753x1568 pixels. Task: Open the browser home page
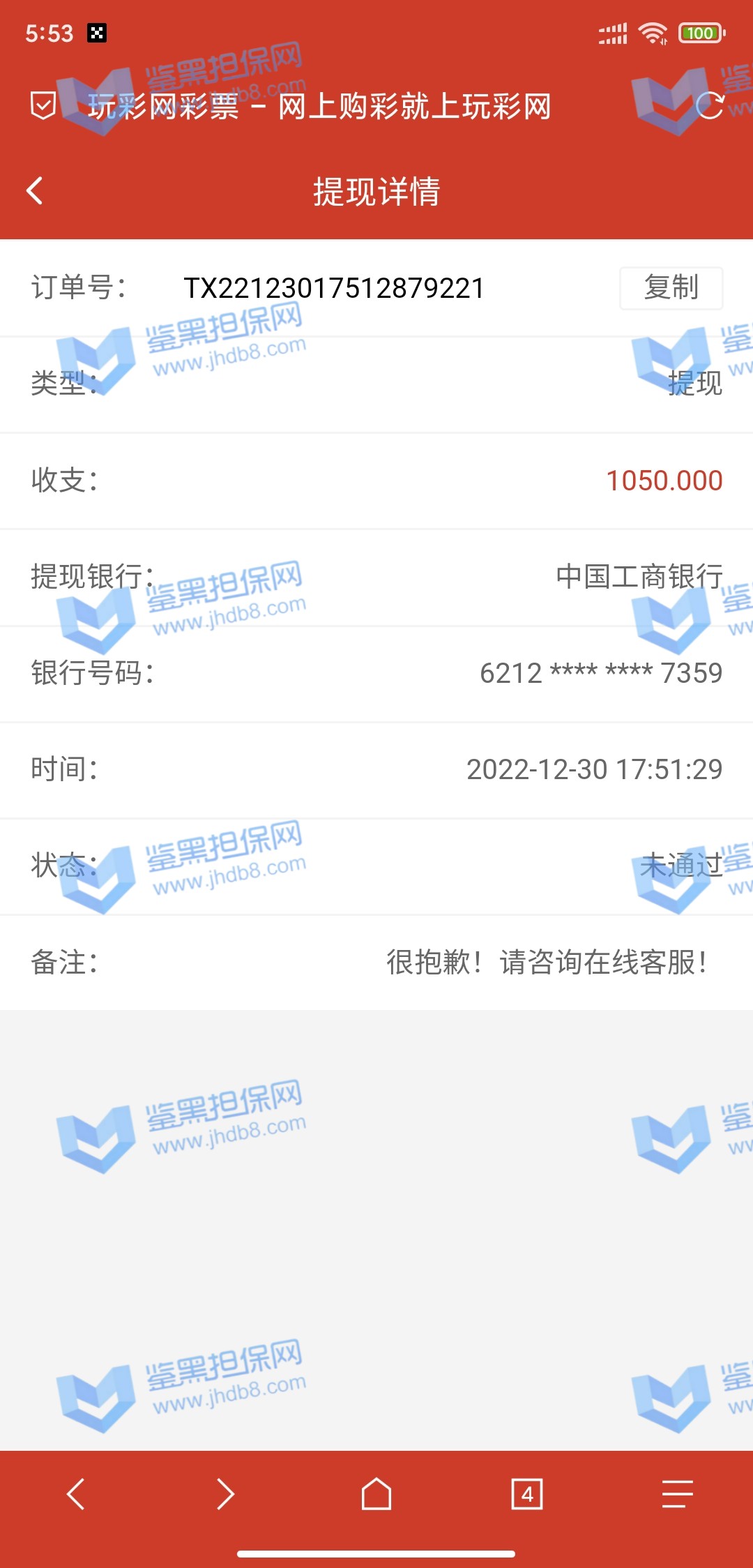(376, 1494)
